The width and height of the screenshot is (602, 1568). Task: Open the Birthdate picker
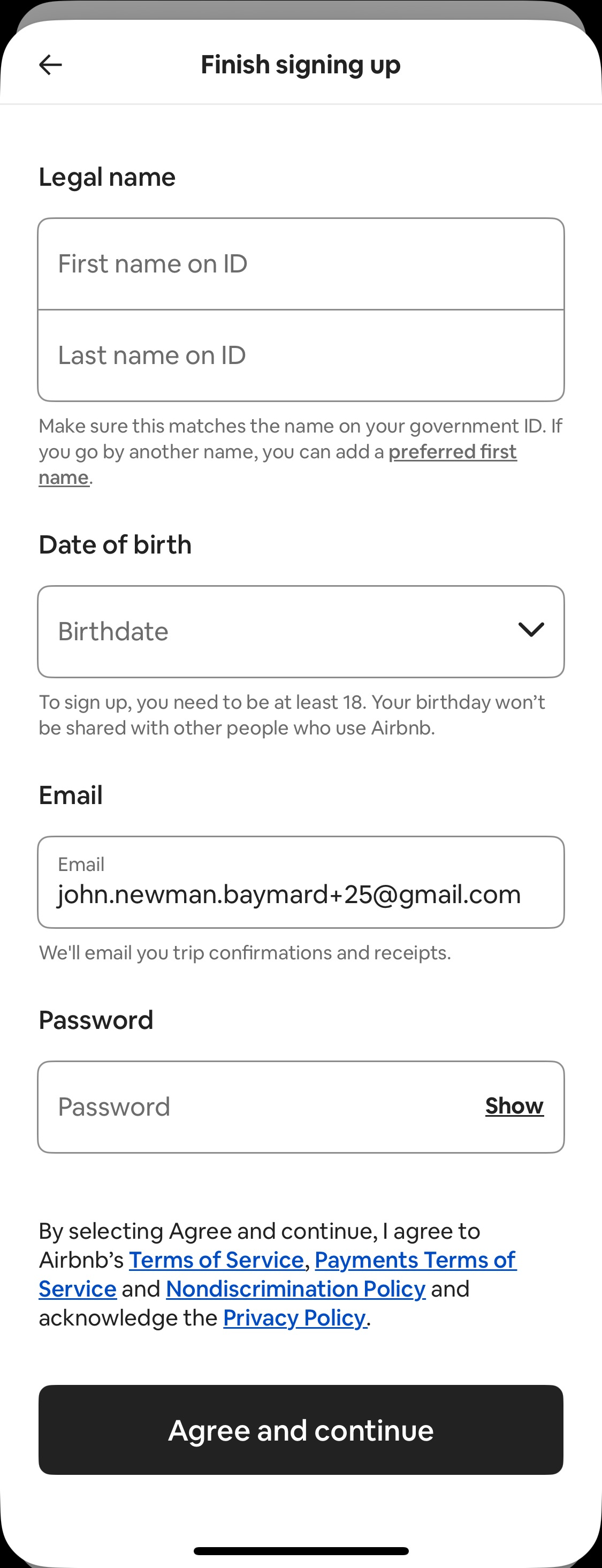pos(301,631)
